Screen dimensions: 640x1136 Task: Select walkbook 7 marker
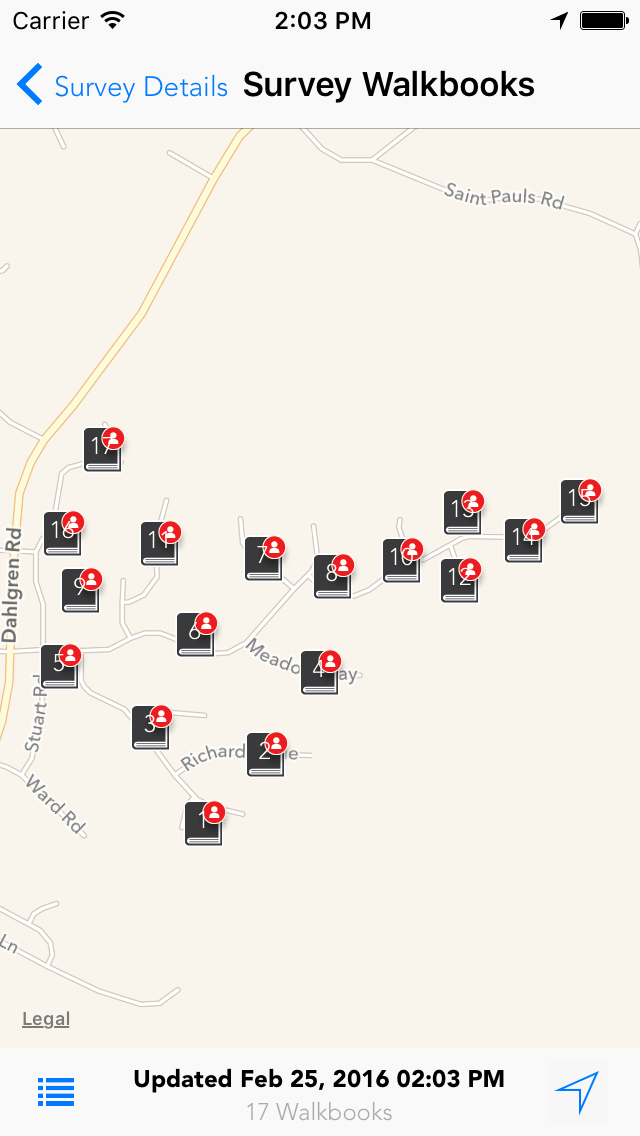click(263, 559)
